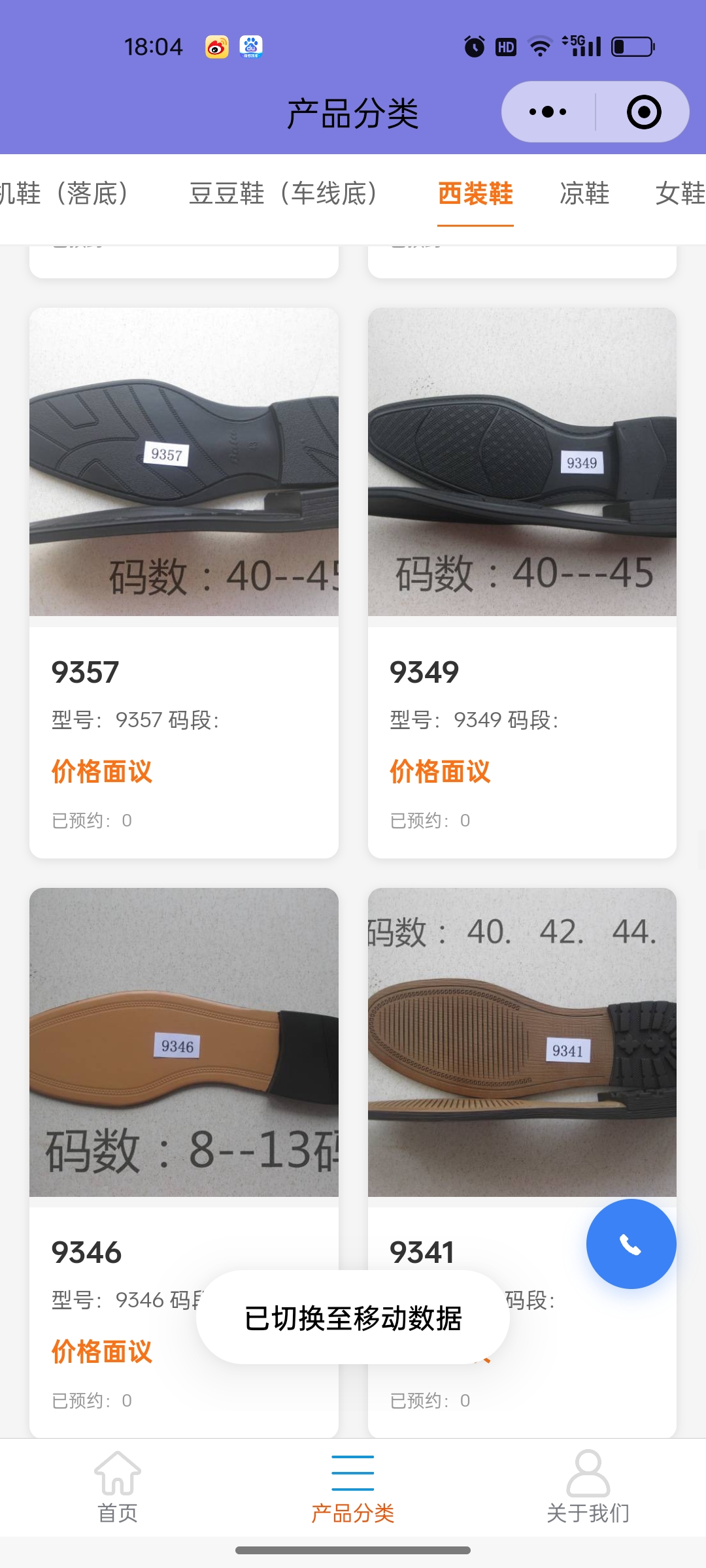Call the seller with the phone button
Viewport: 706px width, 1568px height.
click(x=631, y=1244)
